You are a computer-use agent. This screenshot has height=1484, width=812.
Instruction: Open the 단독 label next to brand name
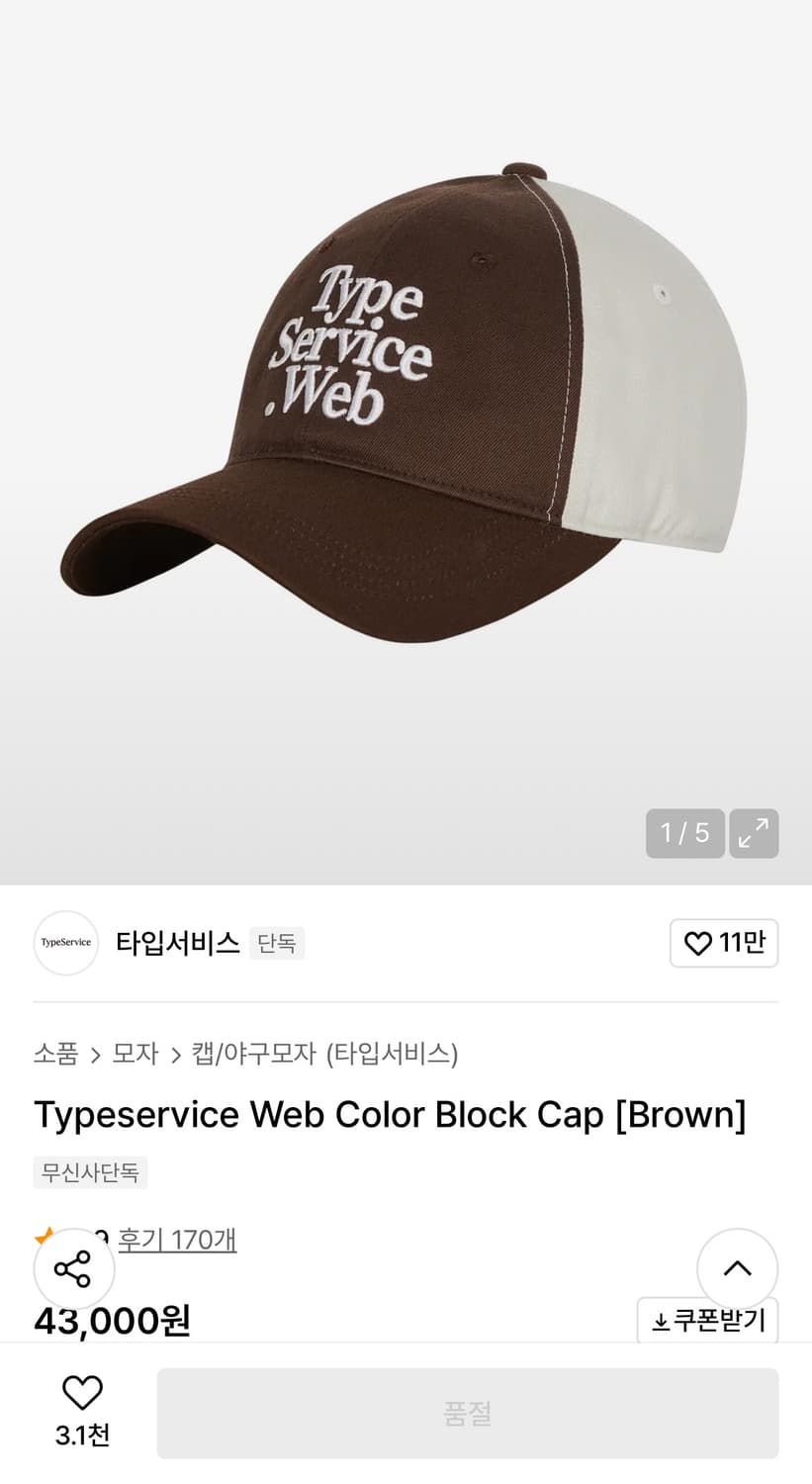coord(277,944)
